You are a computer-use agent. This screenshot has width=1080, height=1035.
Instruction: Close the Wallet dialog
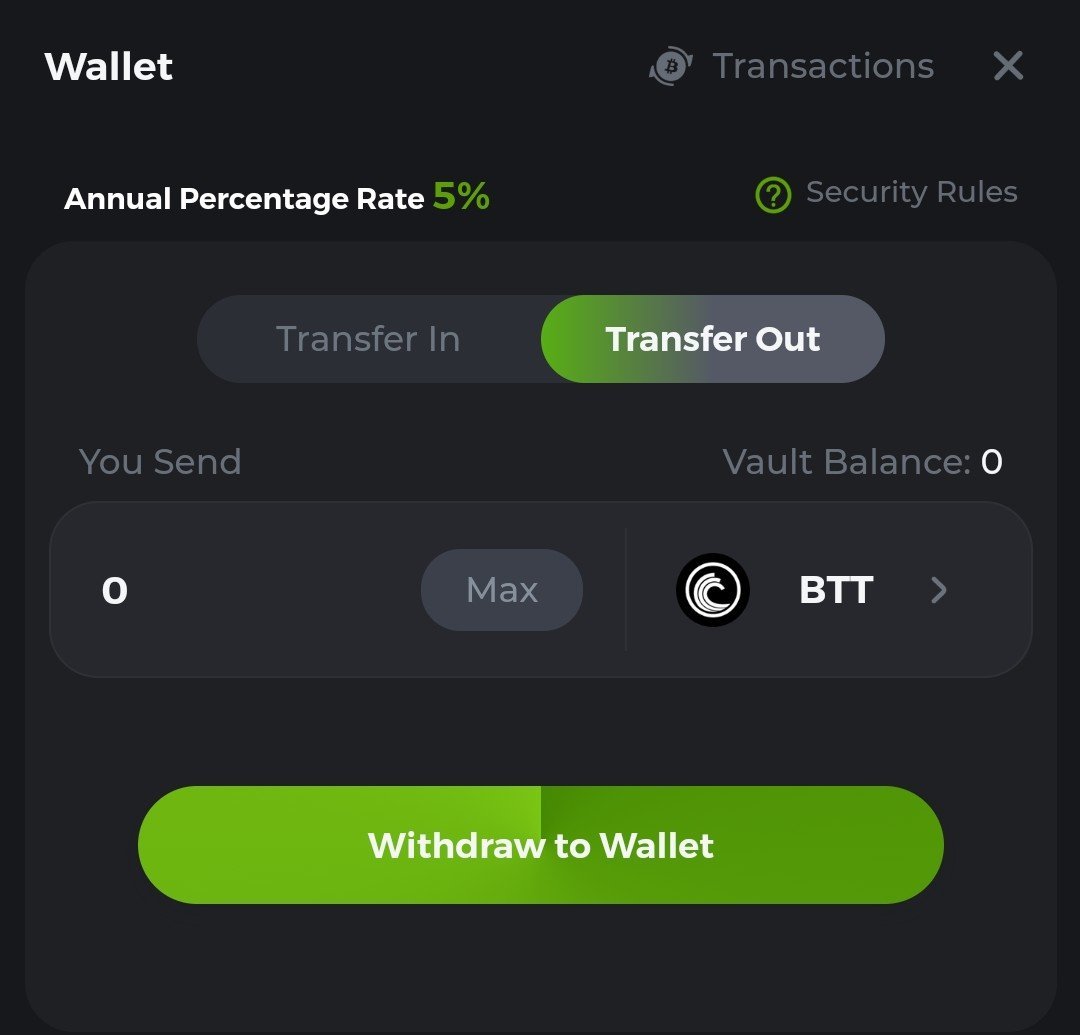(1008, 66)
